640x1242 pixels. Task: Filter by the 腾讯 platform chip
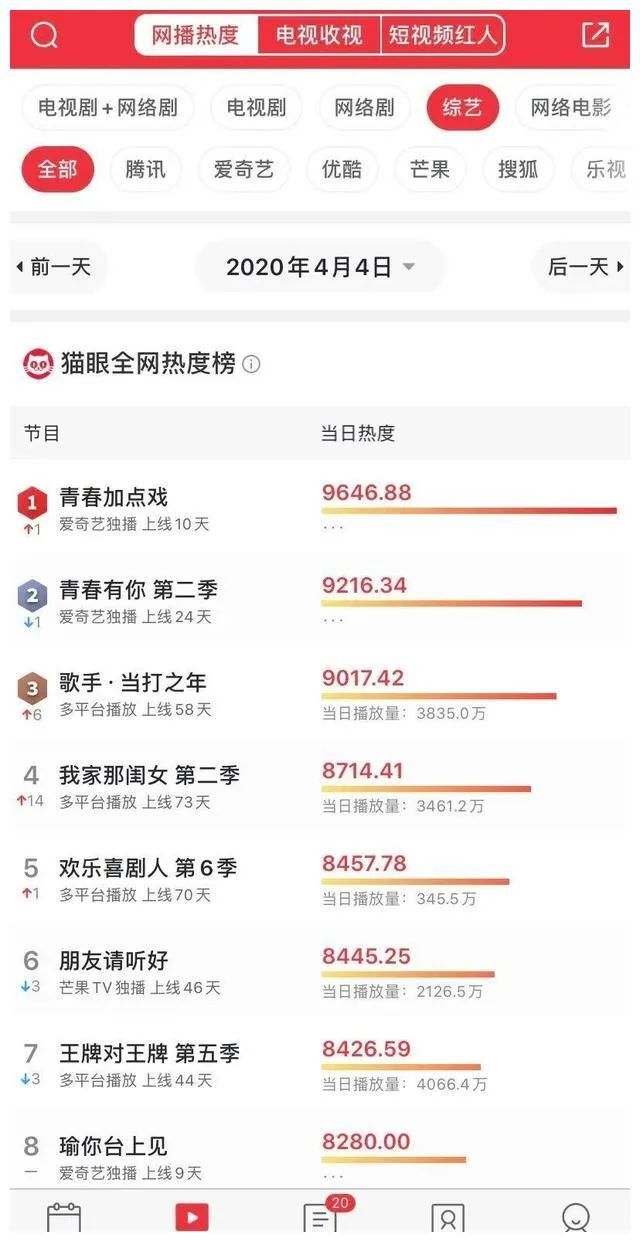tap(146, 170)
